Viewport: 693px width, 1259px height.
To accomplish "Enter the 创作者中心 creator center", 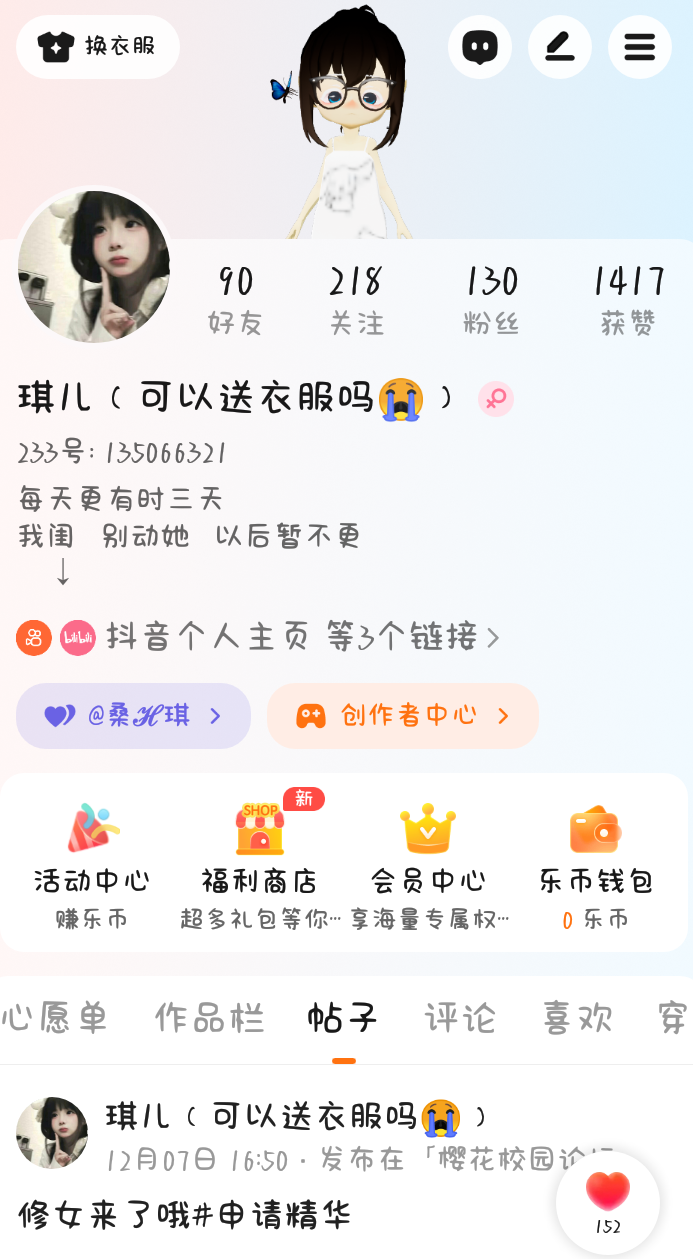I will (x=403, y=716).
